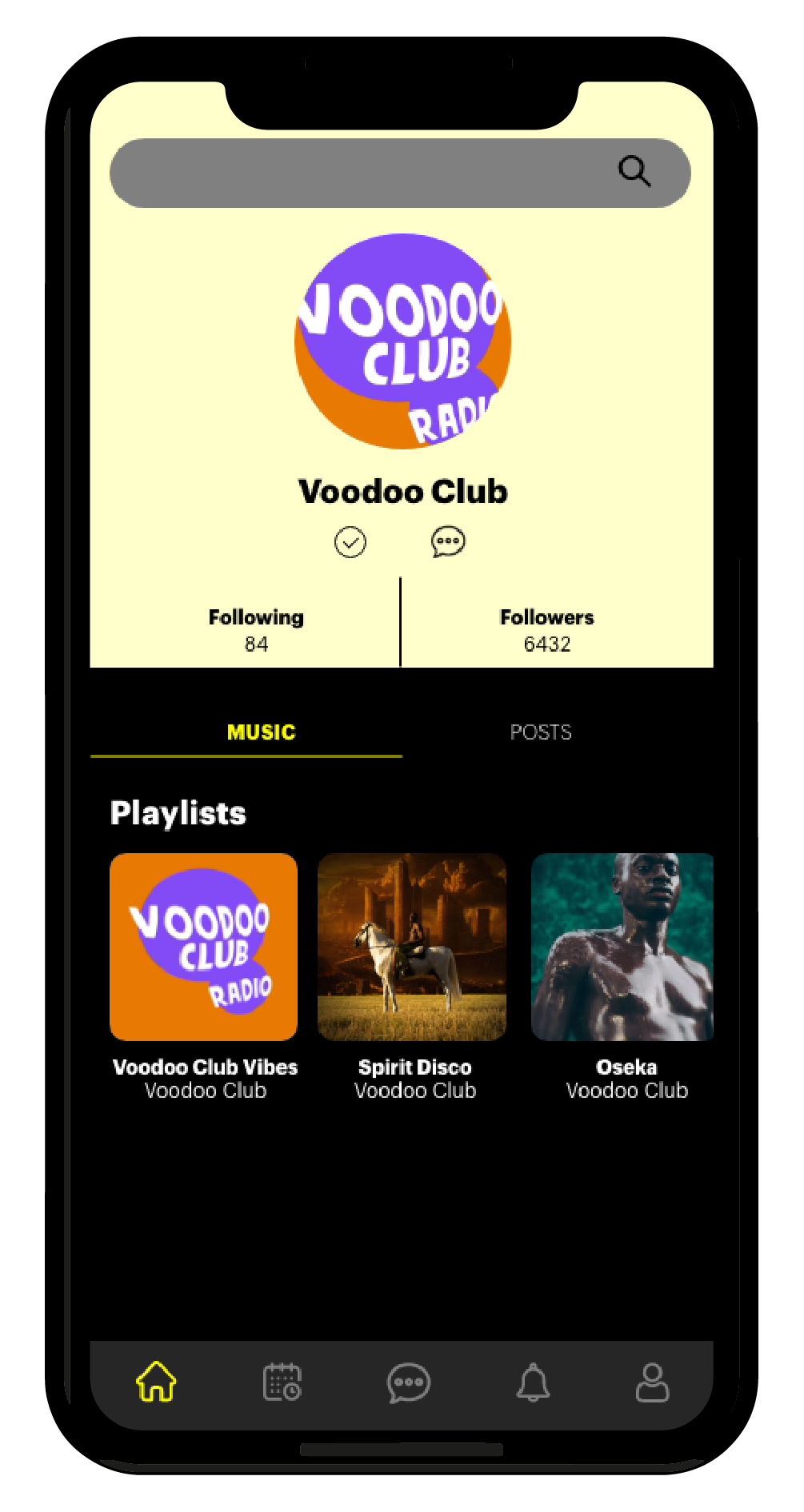804x1512 pixels.
Task: Switch to the Posts tab
Action: 541,732
